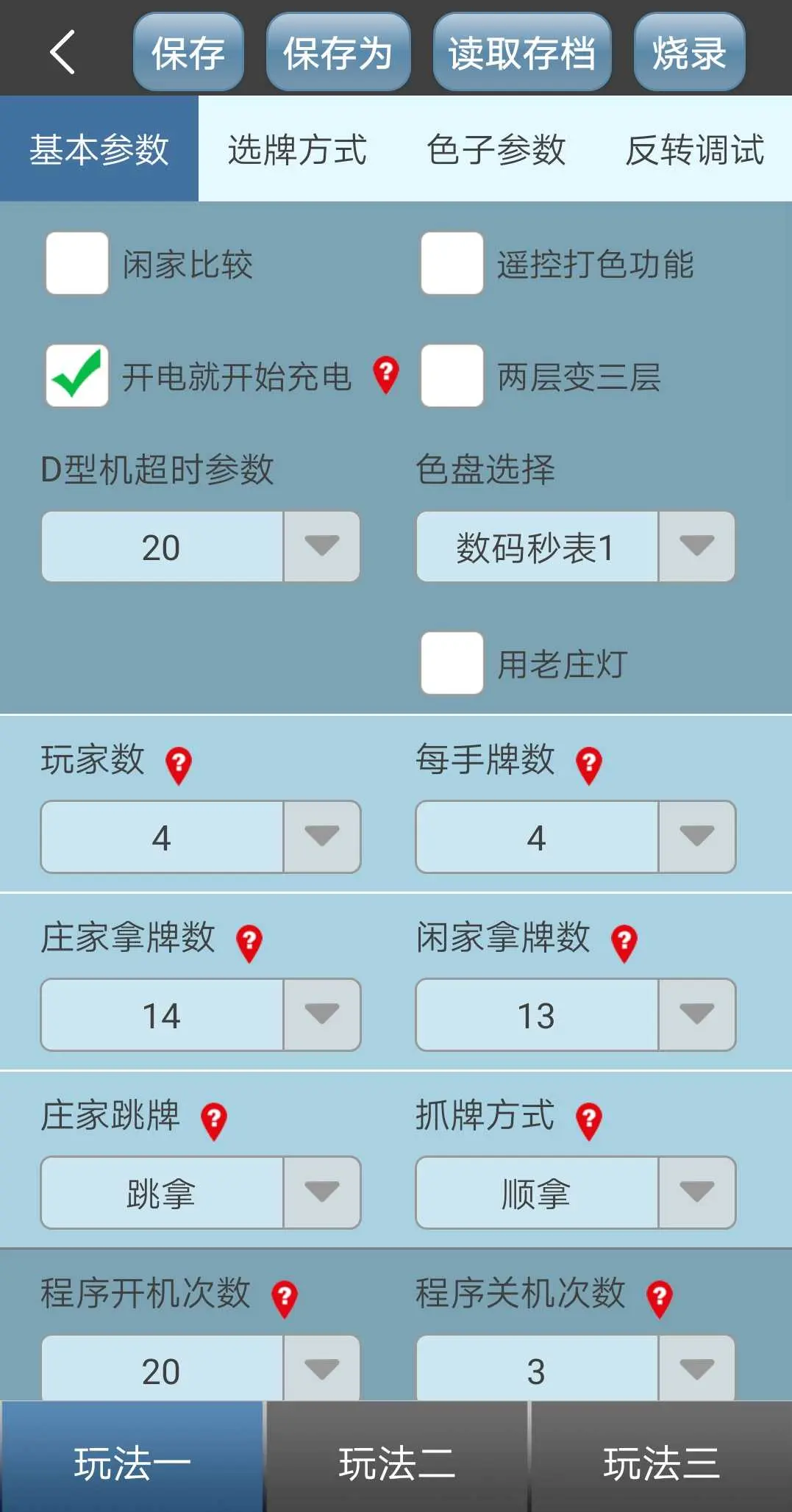
Task: Open the 玩家数 dropdown
Action: tap(201, 836)
